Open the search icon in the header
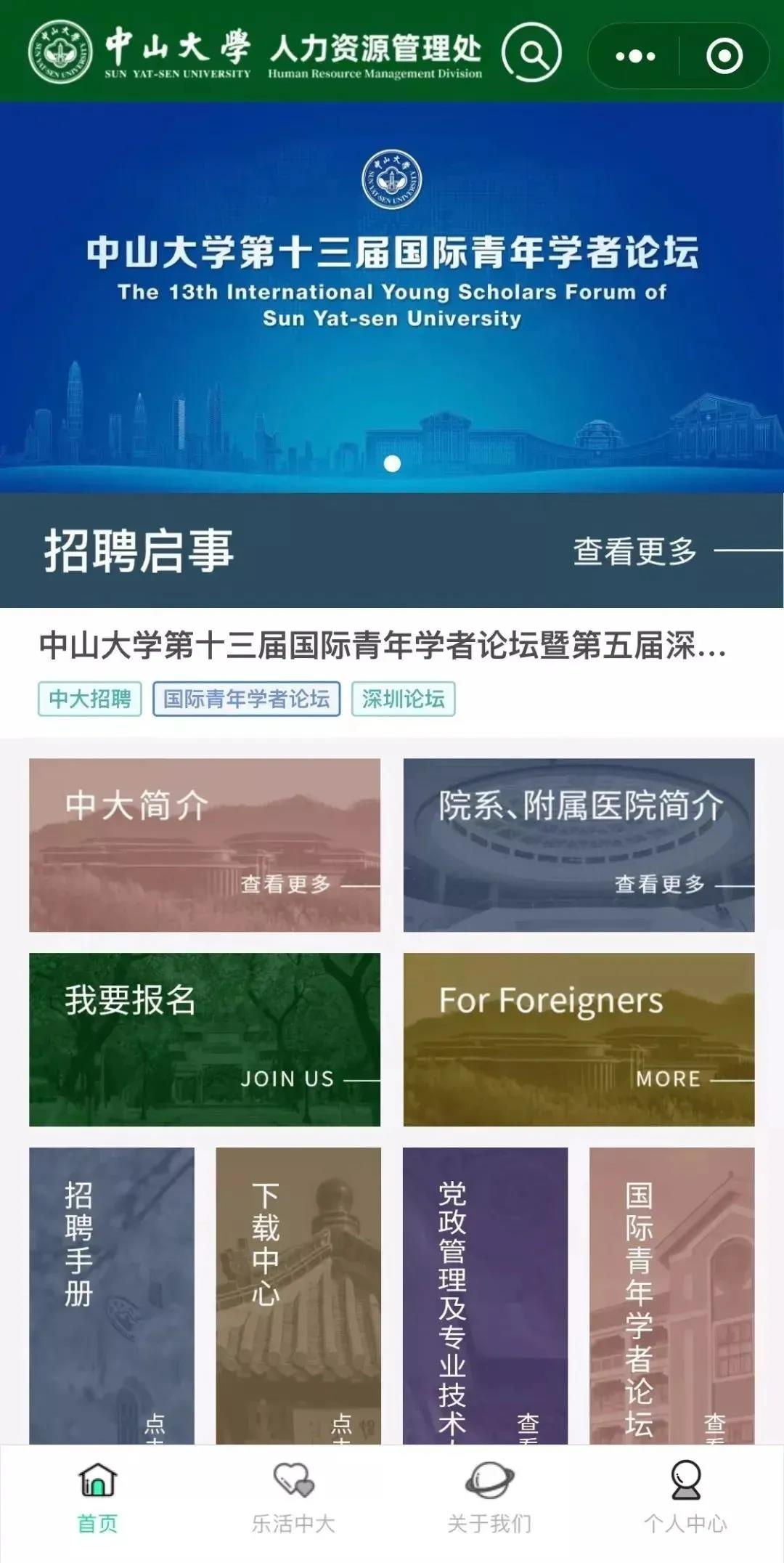784x1563 pixels. pyautogui.click(x=532, y=54)
